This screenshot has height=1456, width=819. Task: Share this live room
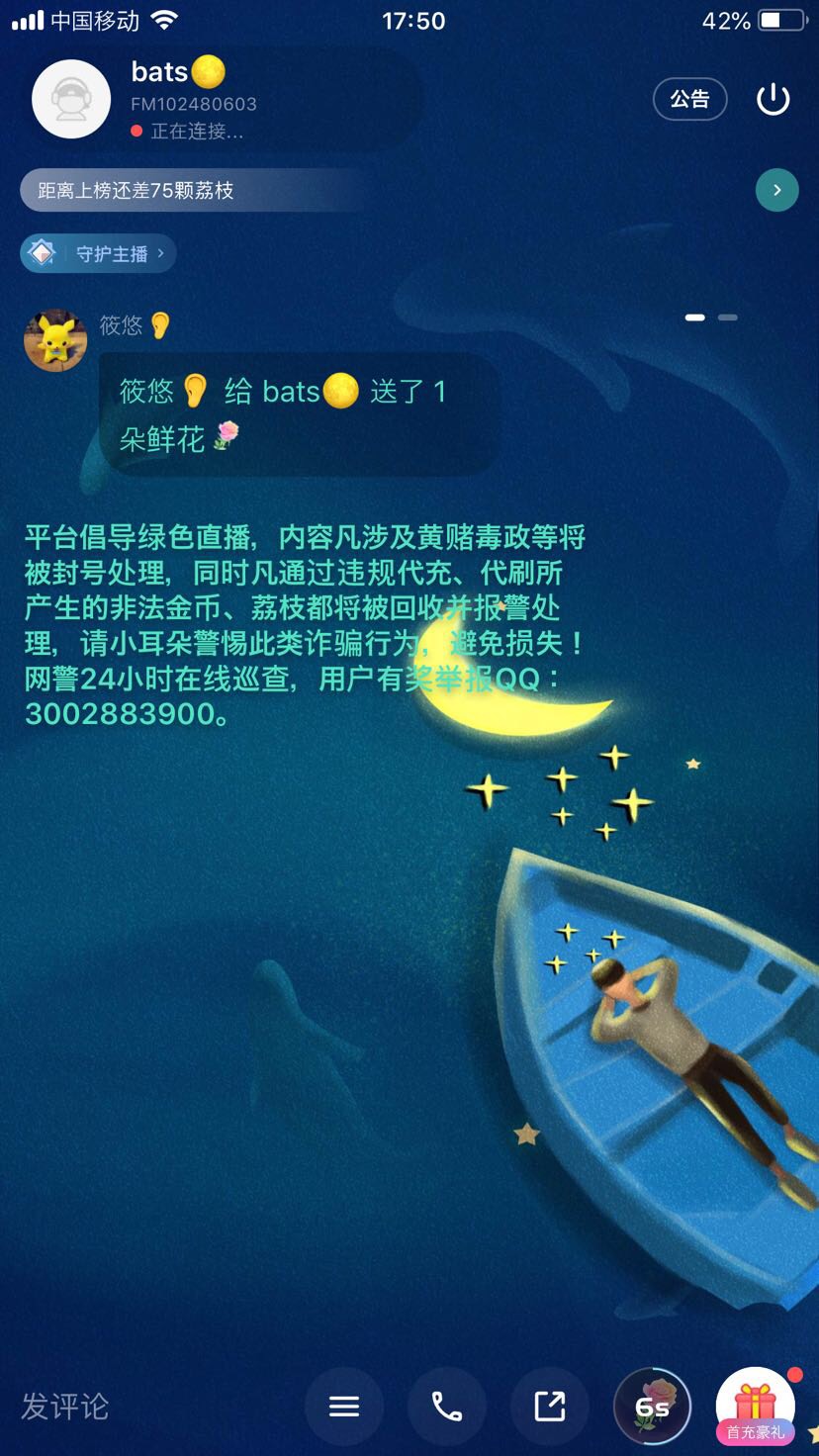point(549,1406)
